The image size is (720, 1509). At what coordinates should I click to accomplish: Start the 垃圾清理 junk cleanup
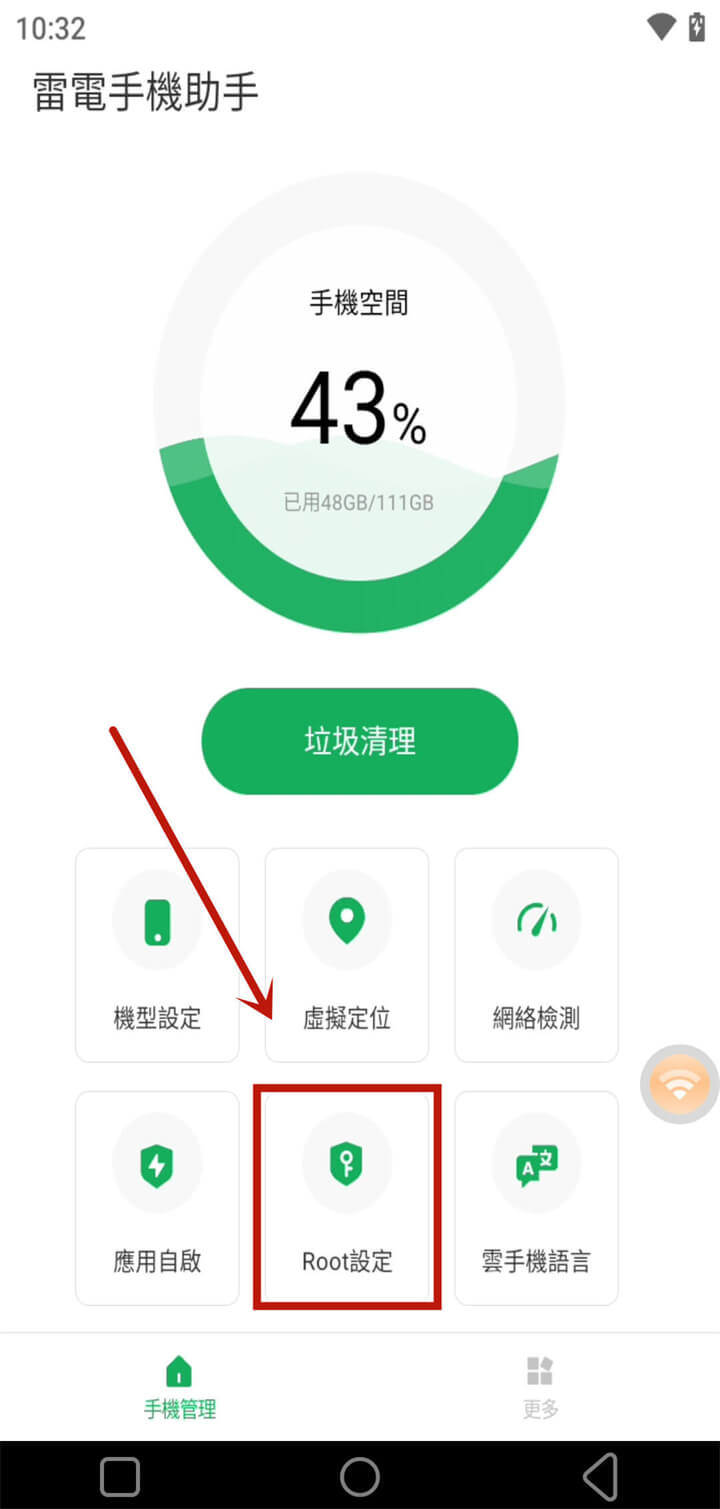pos(360,741)
